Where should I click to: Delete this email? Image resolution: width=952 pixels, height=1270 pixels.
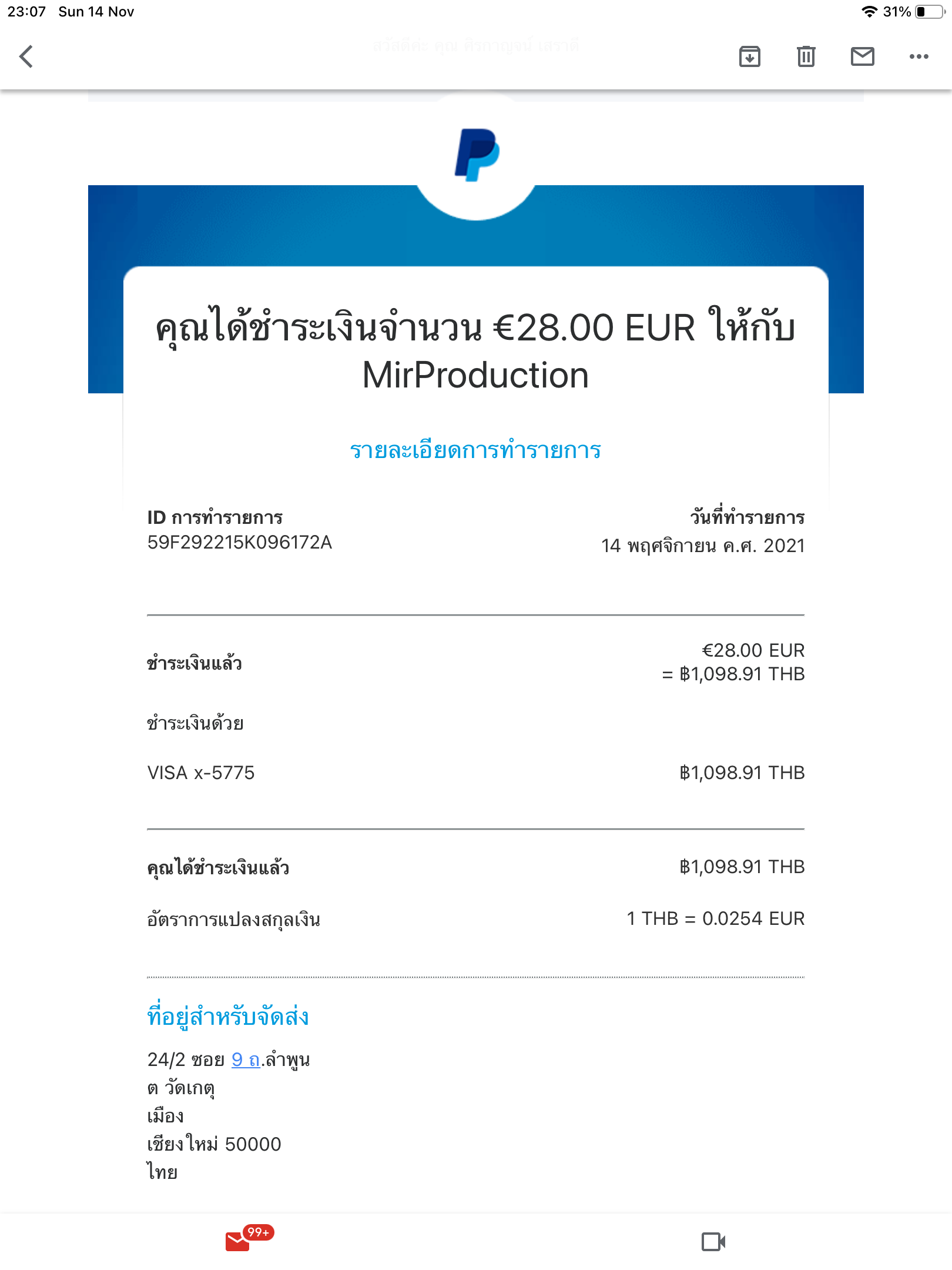[x=806, y=56]
